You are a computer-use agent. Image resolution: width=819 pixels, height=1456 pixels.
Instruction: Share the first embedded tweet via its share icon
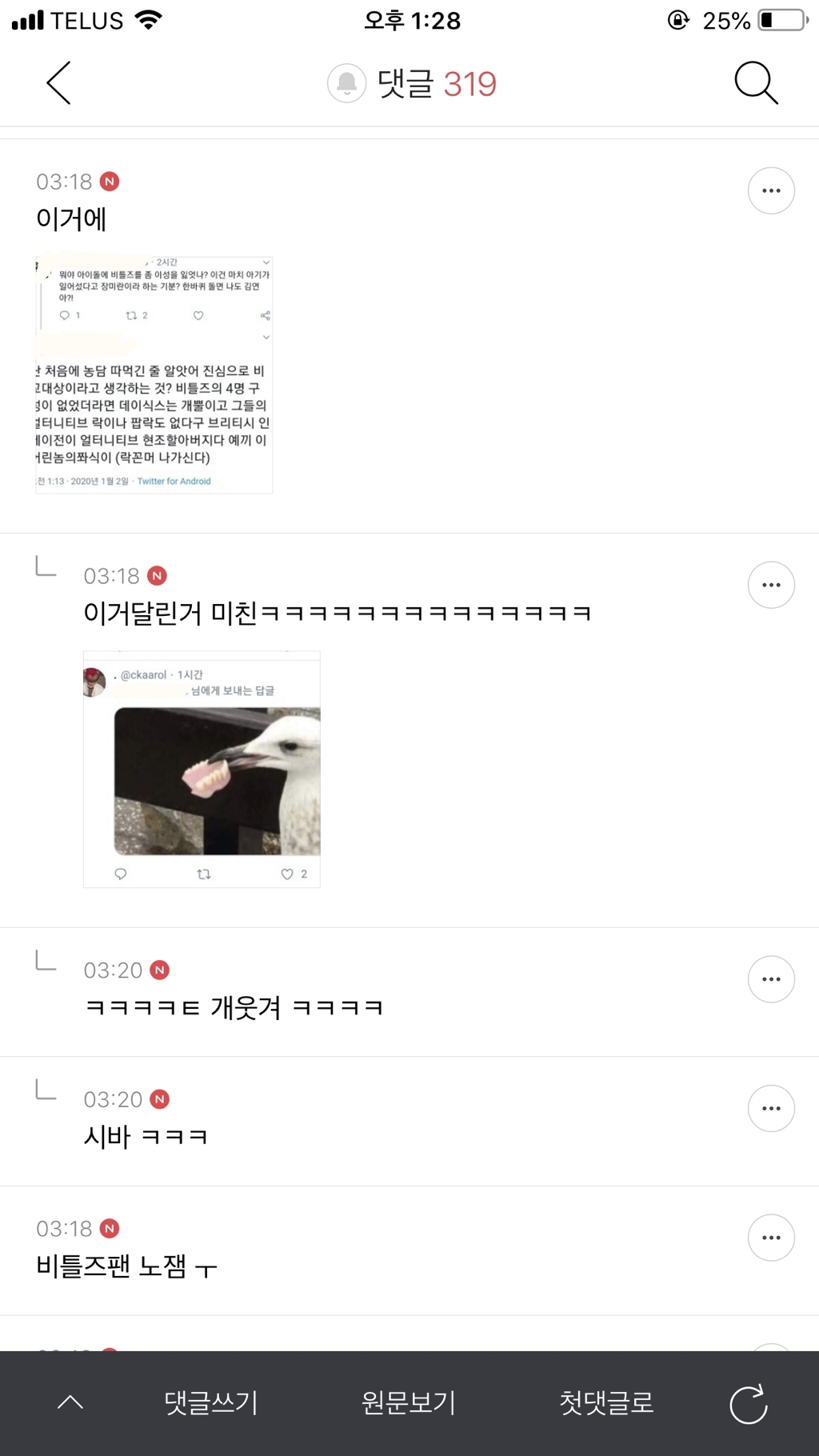click(x=264, y=315)
